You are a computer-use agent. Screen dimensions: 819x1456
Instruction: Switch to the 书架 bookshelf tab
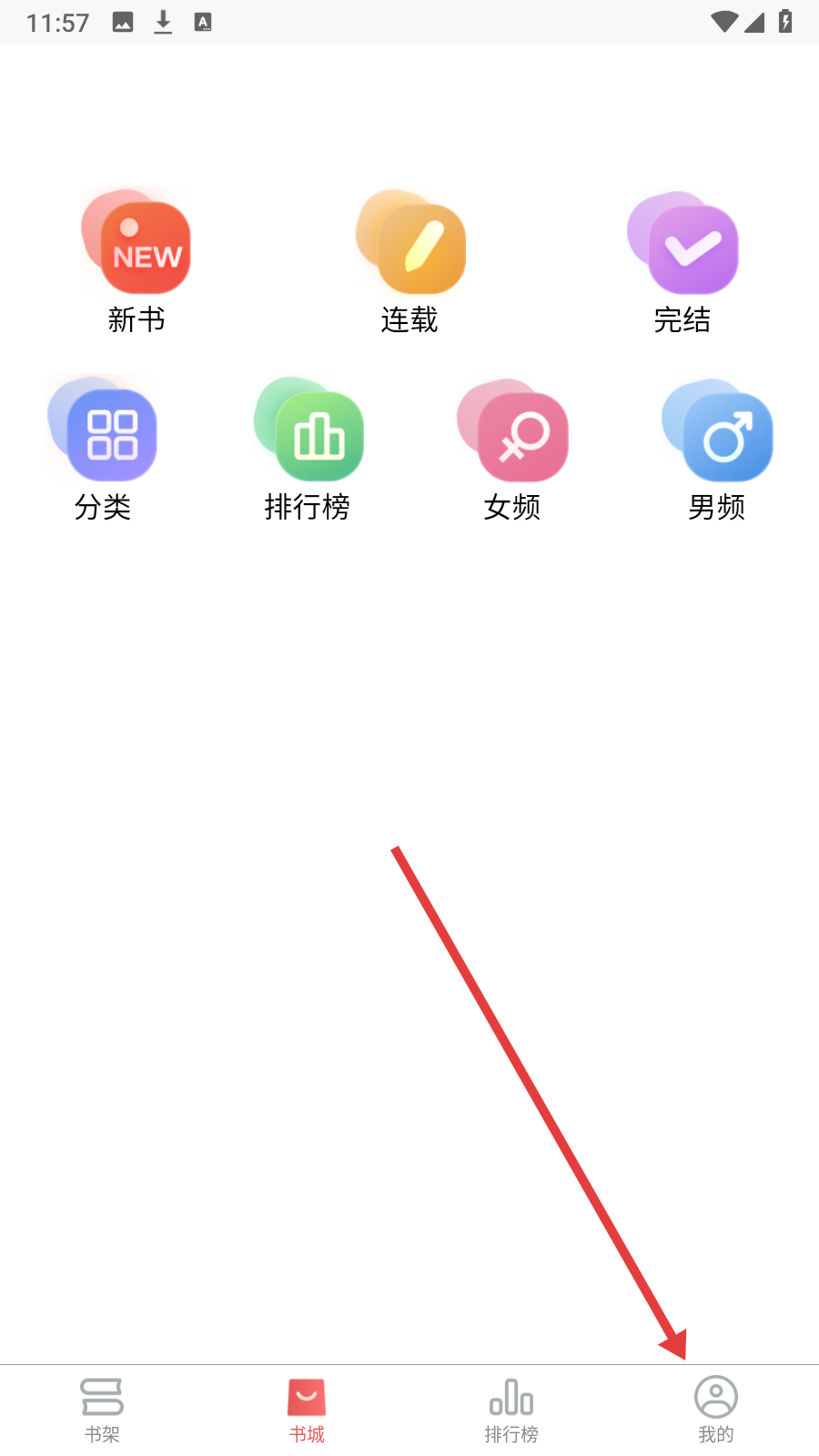[102, 1410]
